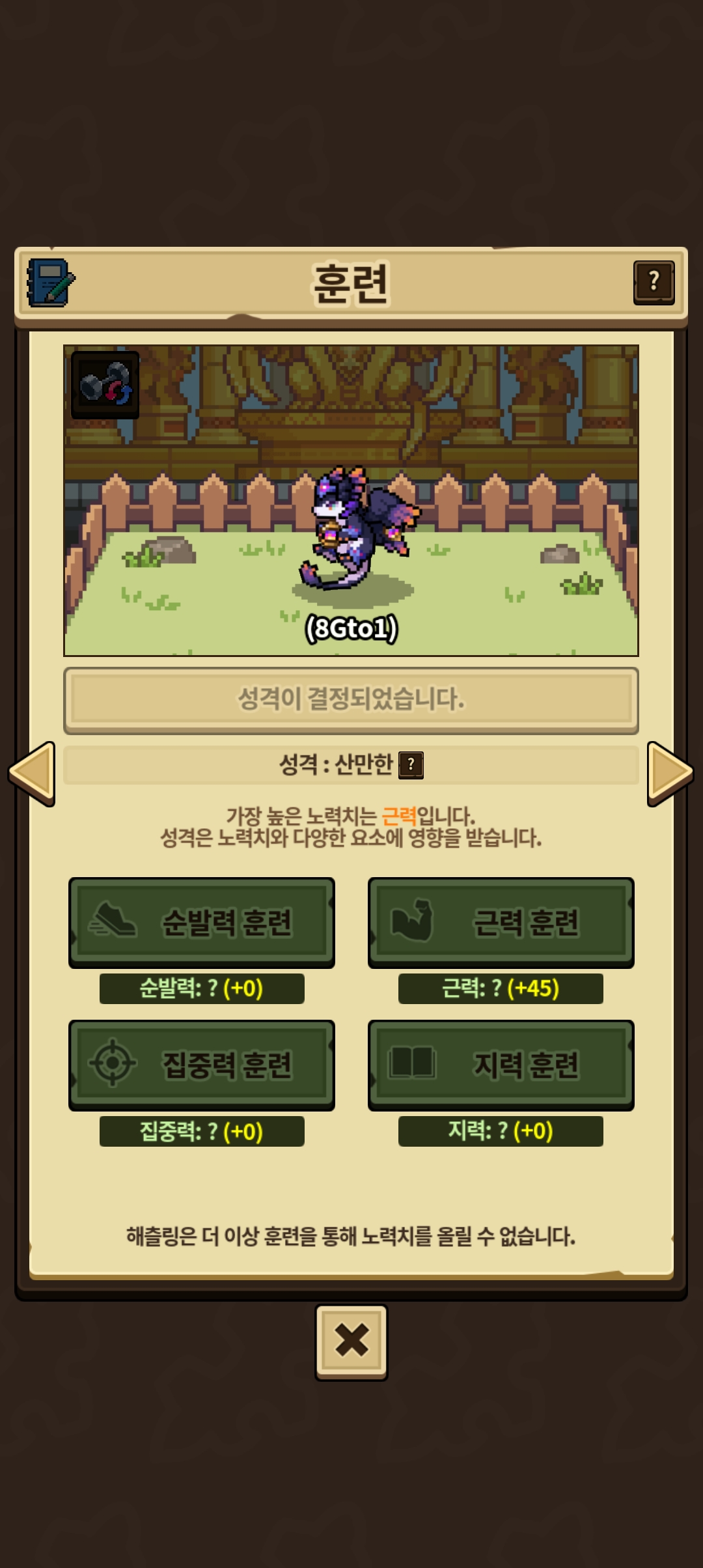Screen dimensions: 703x1568
Task: Select 집중력 훈련 button
Action: [x=202, y=1065]
